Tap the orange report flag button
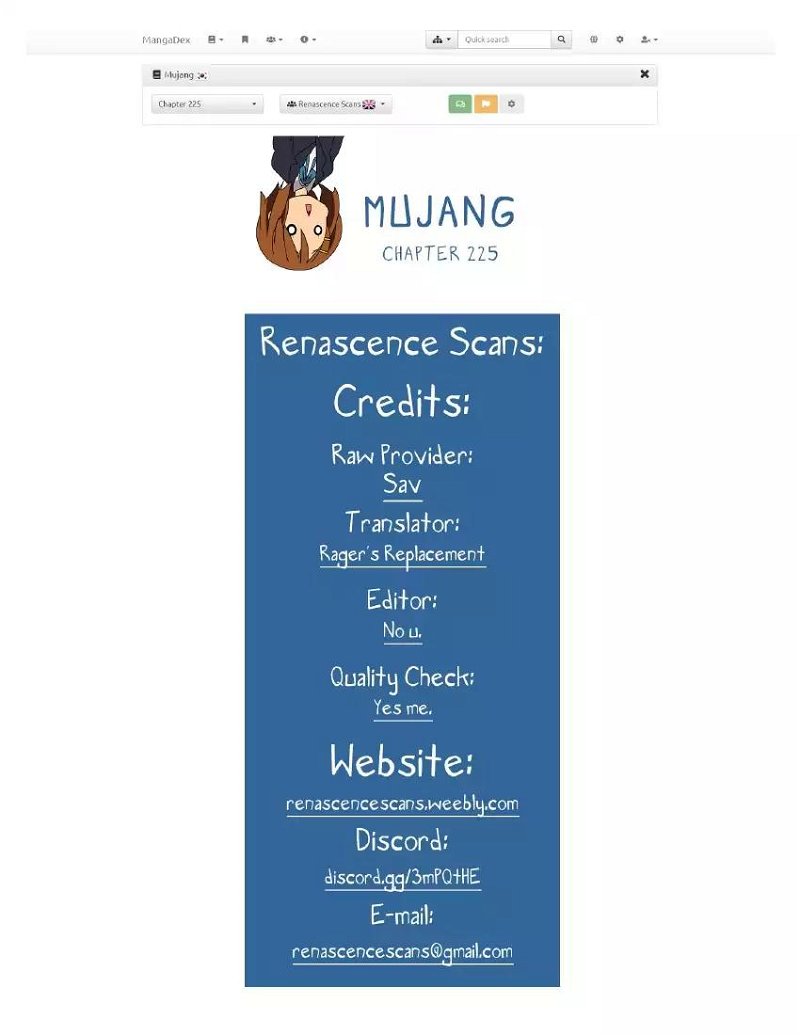 [486, 104]
